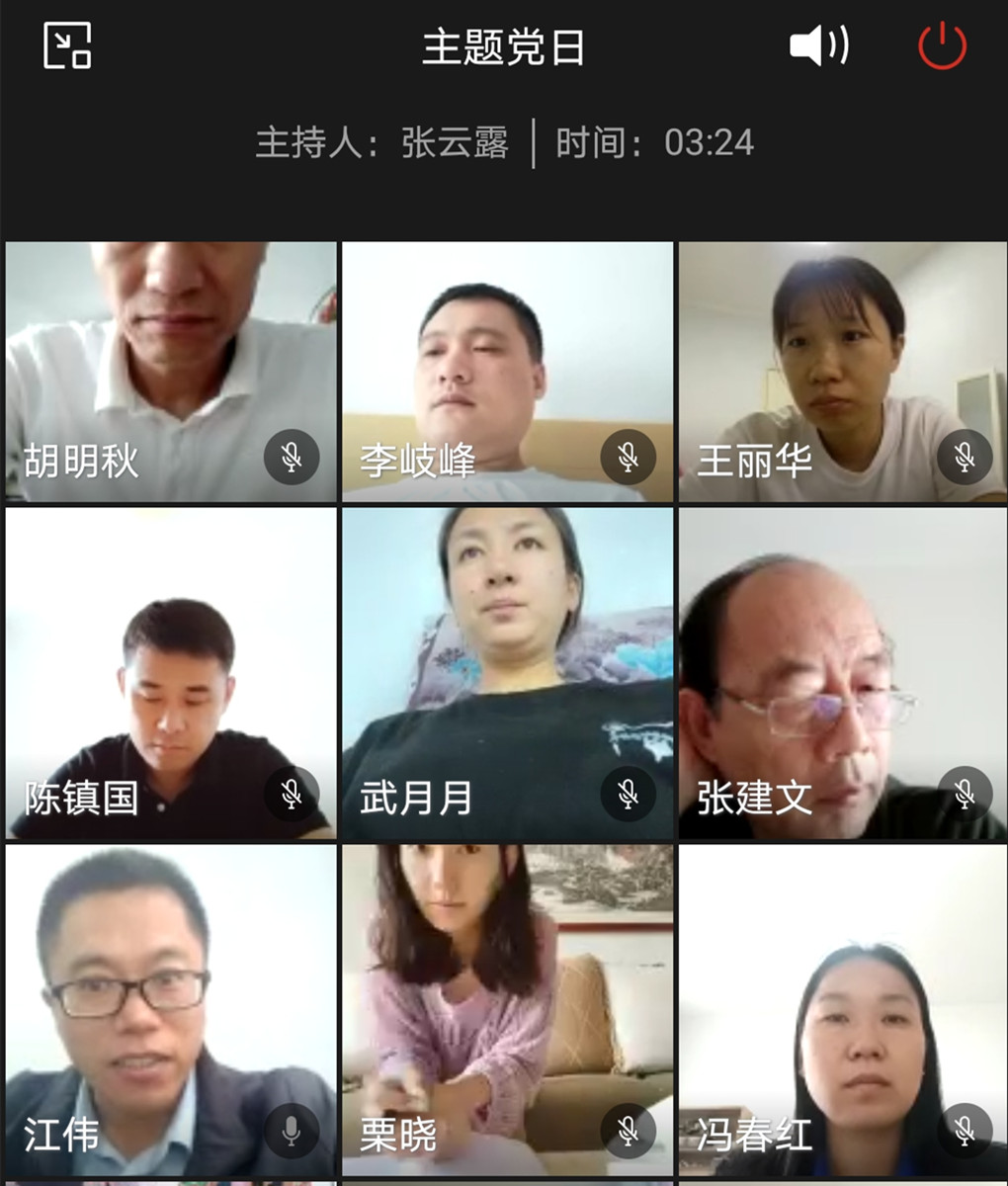Minimize the meeting to a floating window
Viewport: 1008px width, 1186px height.
click(67, 45)
